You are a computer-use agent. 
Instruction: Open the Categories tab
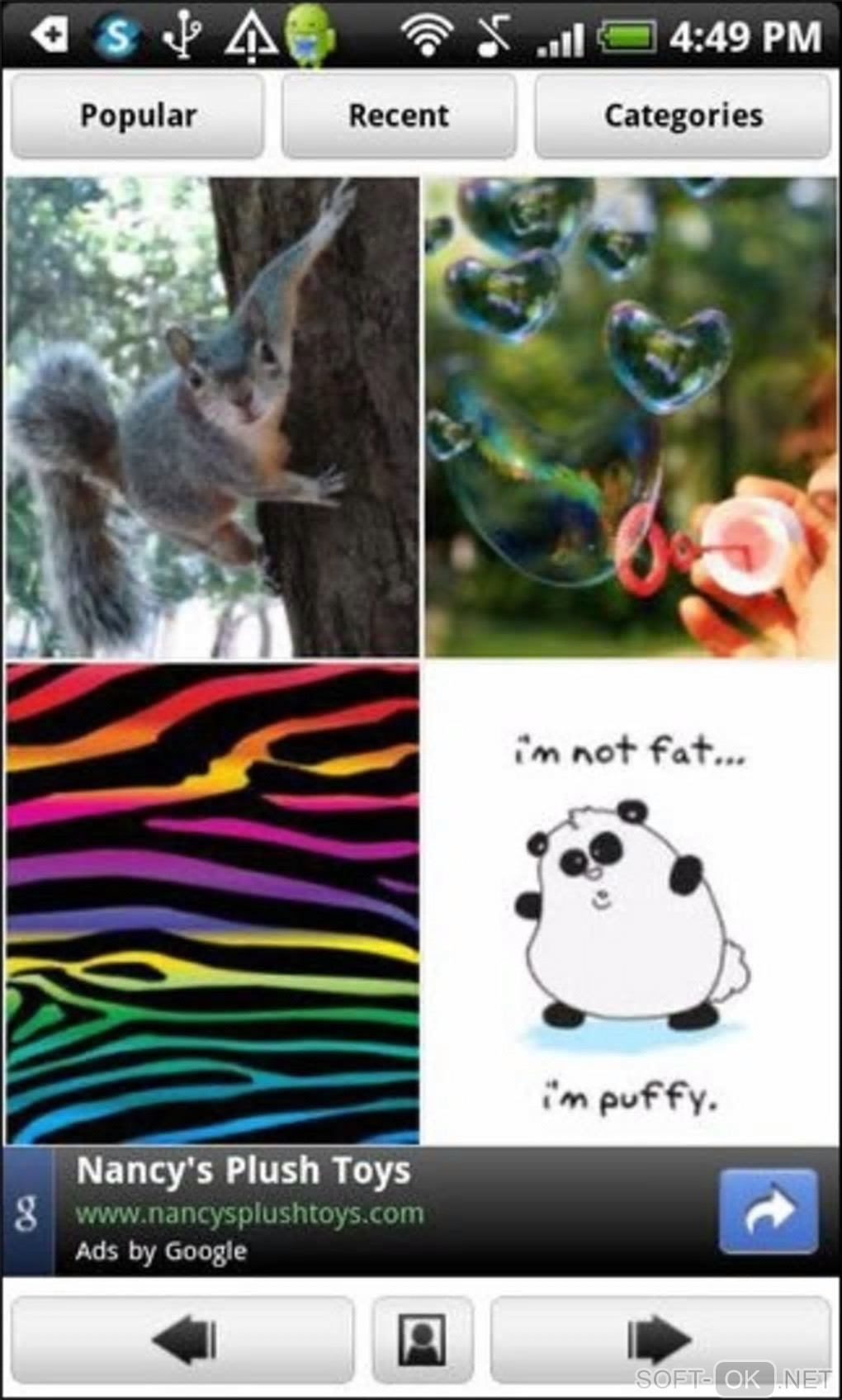[x=683, y=116]
